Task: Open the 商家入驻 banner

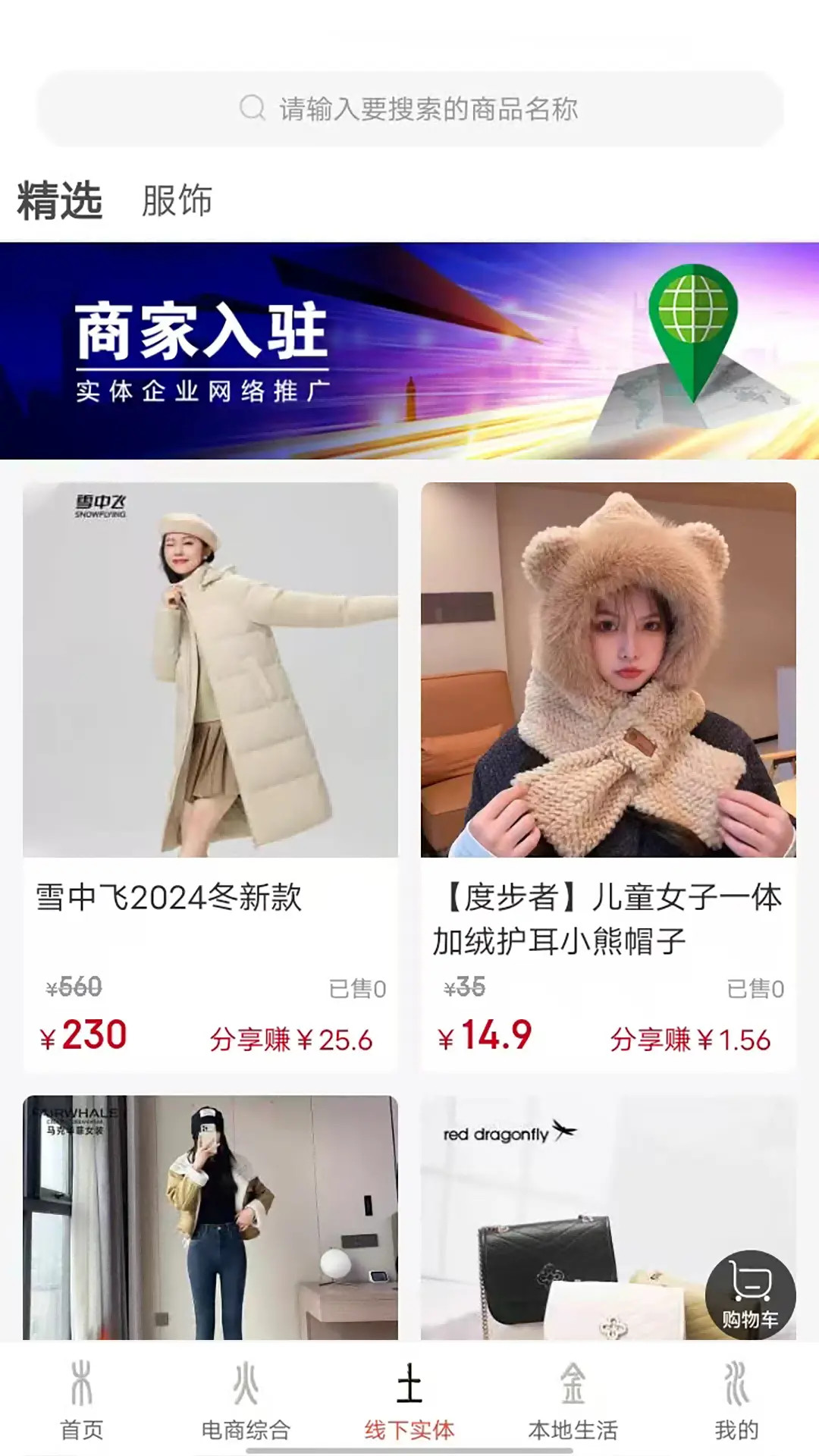Action: (409, 350)
